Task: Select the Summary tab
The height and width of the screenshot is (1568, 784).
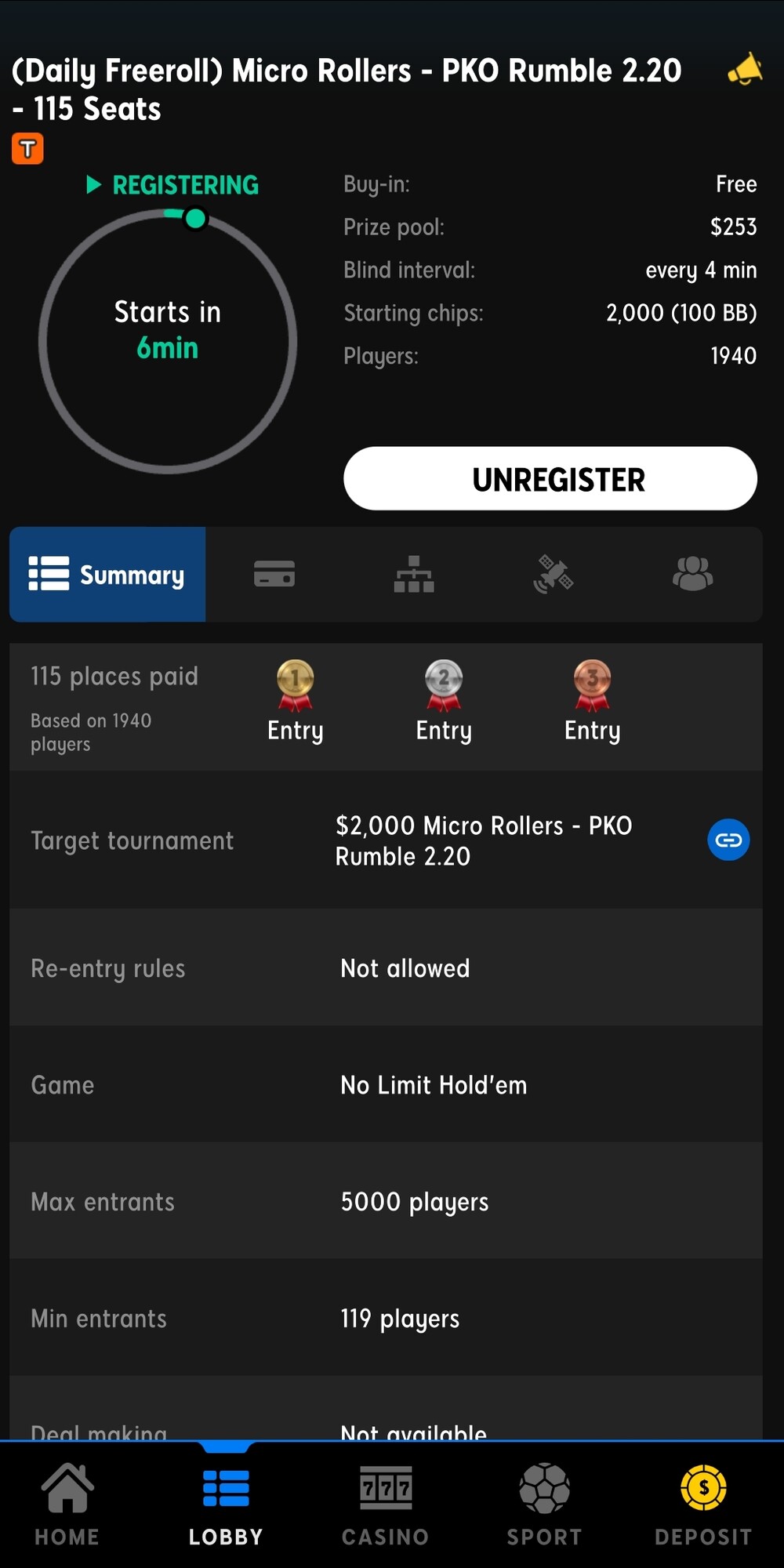Action: [x=107, y=575]
